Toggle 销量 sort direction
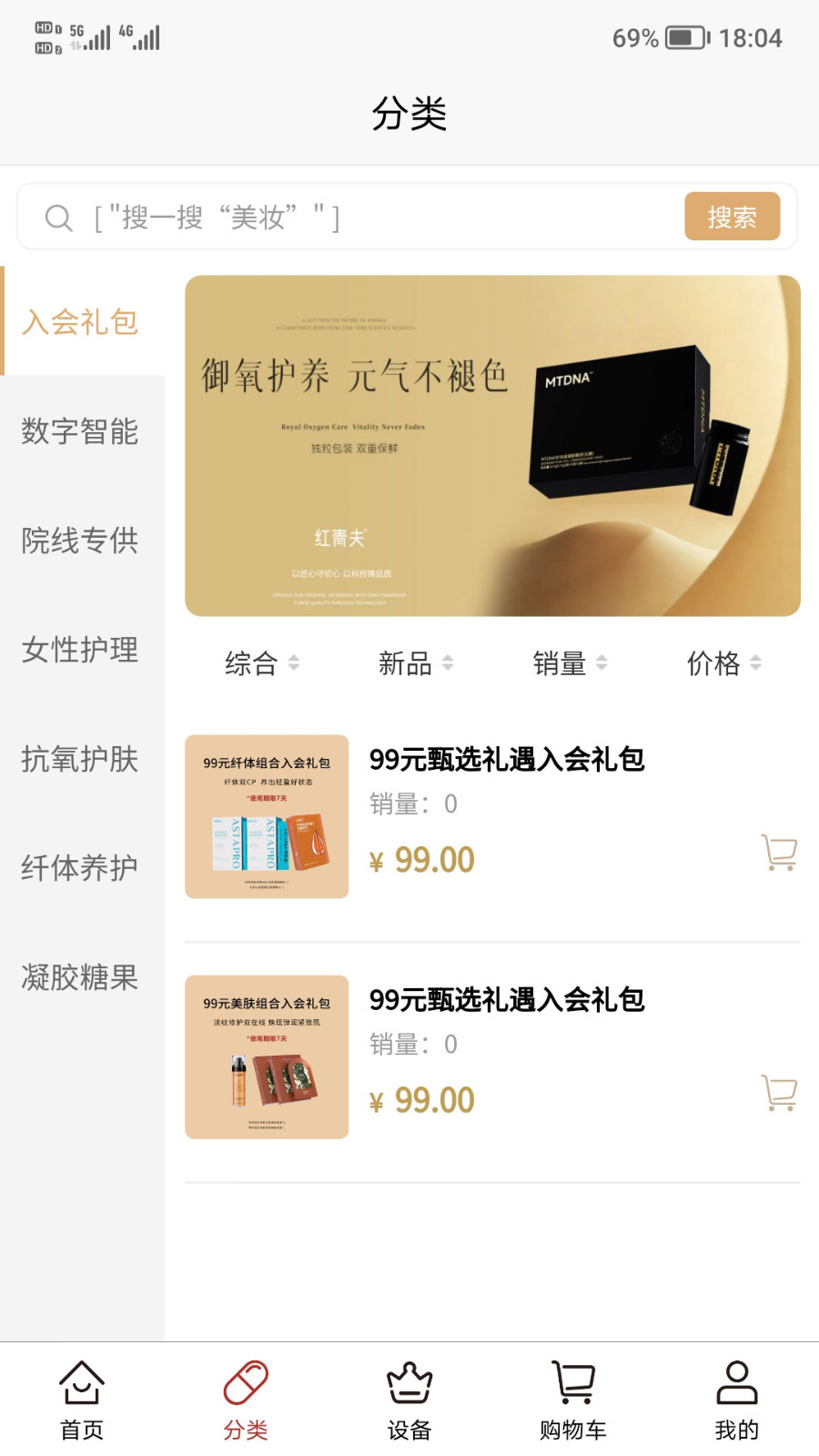The image size is (819, 1456). point(568,663)
